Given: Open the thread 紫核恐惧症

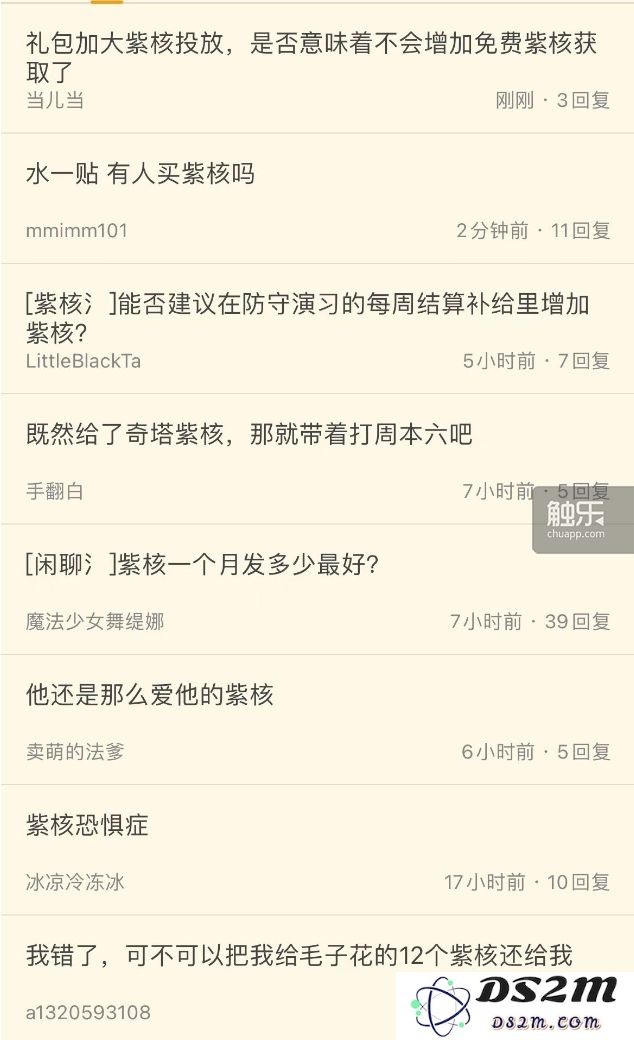Looking at the screenshot, I should click(x=88, y=826).
